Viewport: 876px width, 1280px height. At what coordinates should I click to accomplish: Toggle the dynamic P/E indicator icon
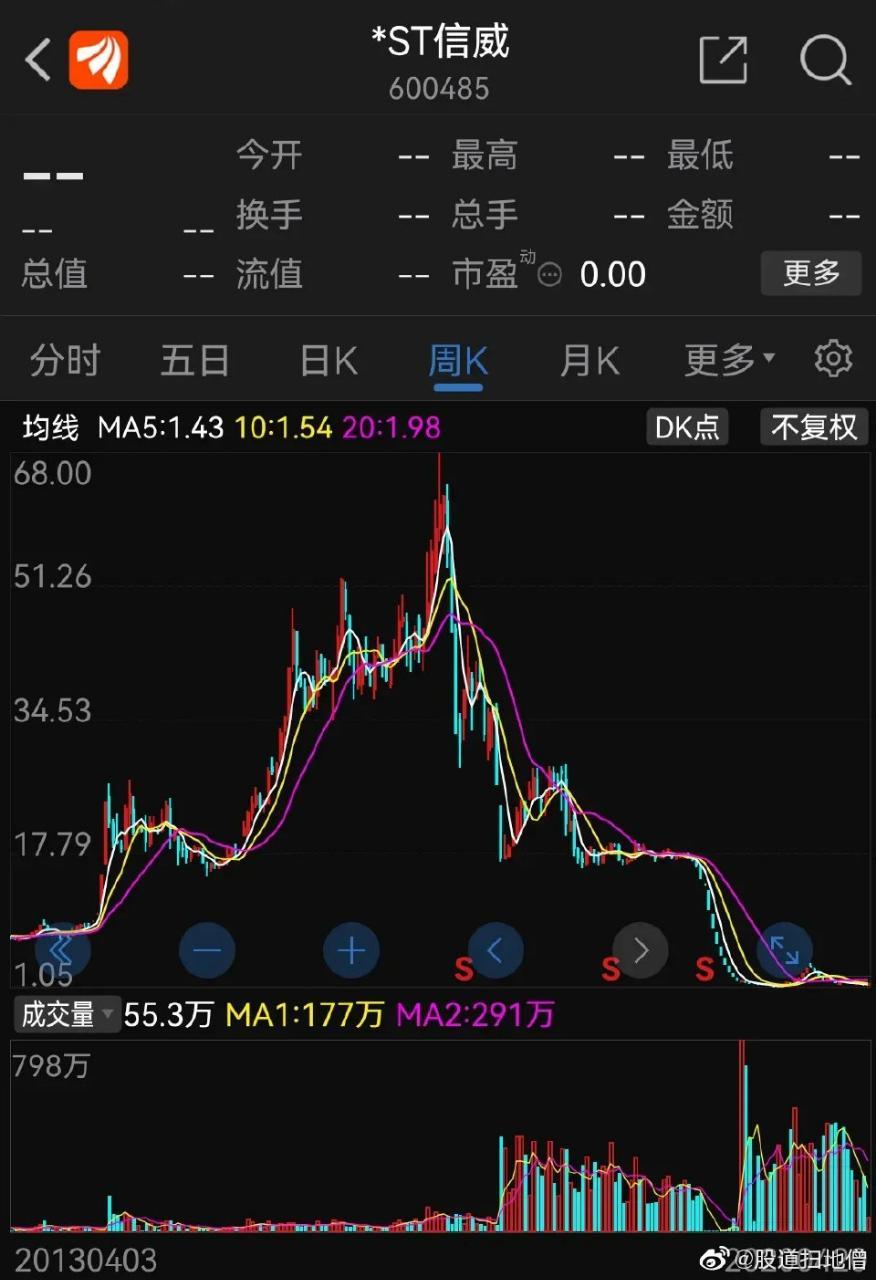549,275
